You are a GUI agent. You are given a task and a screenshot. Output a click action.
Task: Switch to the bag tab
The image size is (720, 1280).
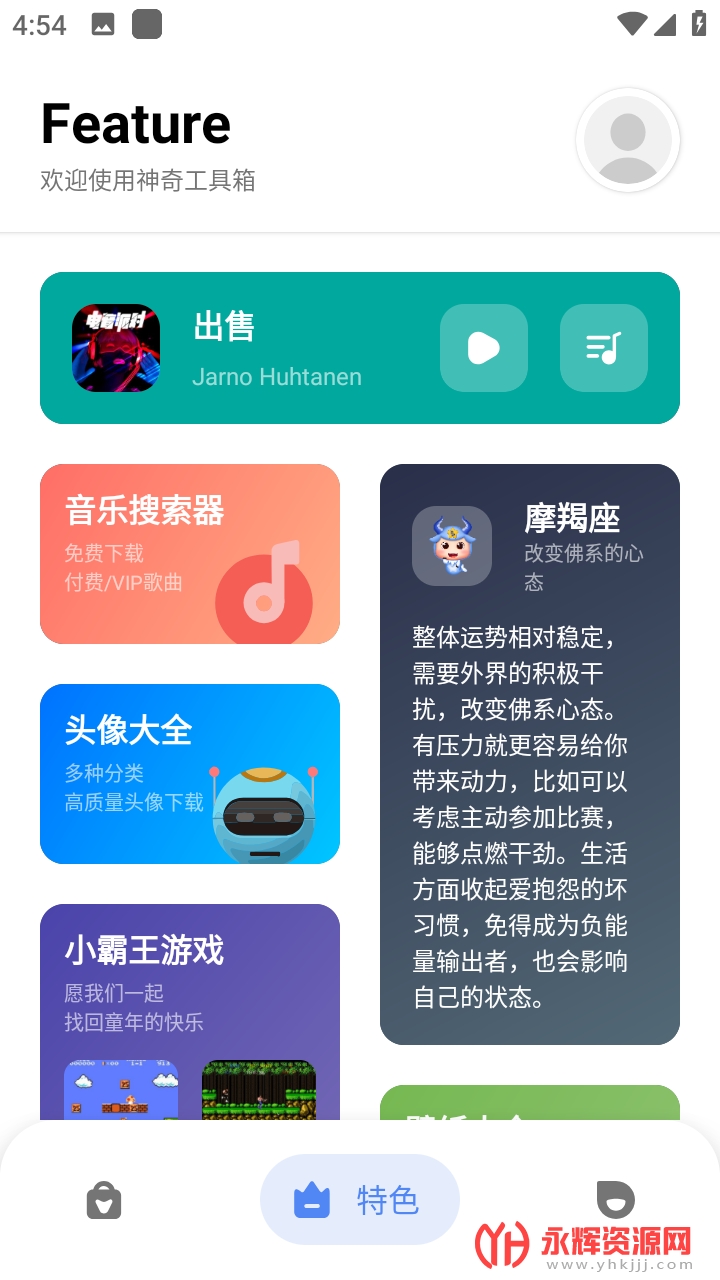point(104,1199)
